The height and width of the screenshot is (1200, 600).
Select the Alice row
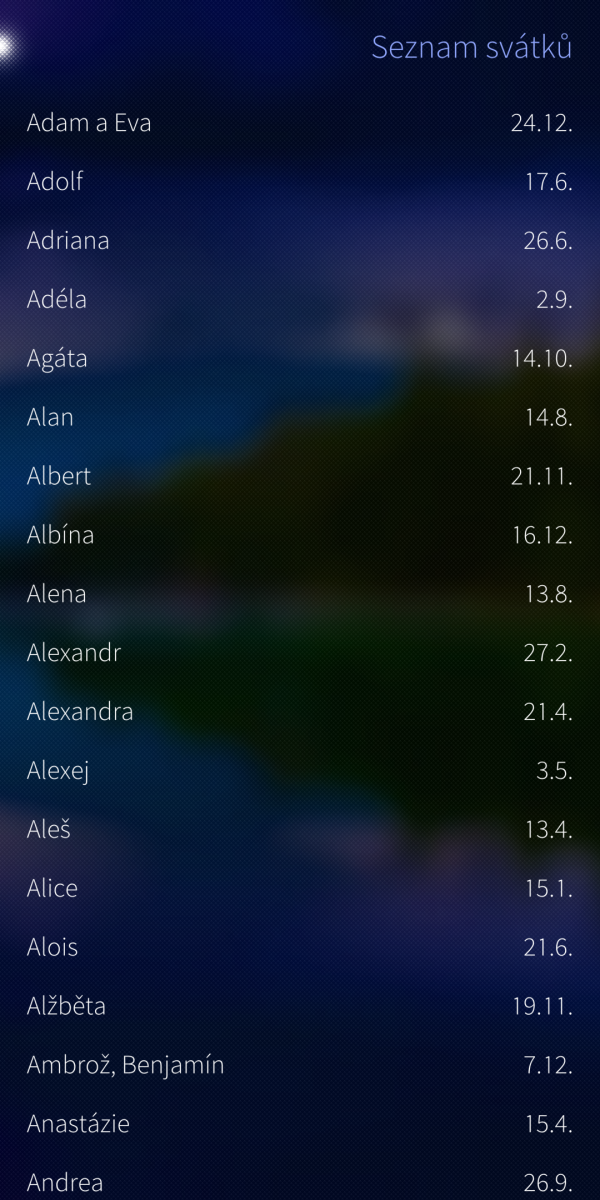[x=300, y=888]
